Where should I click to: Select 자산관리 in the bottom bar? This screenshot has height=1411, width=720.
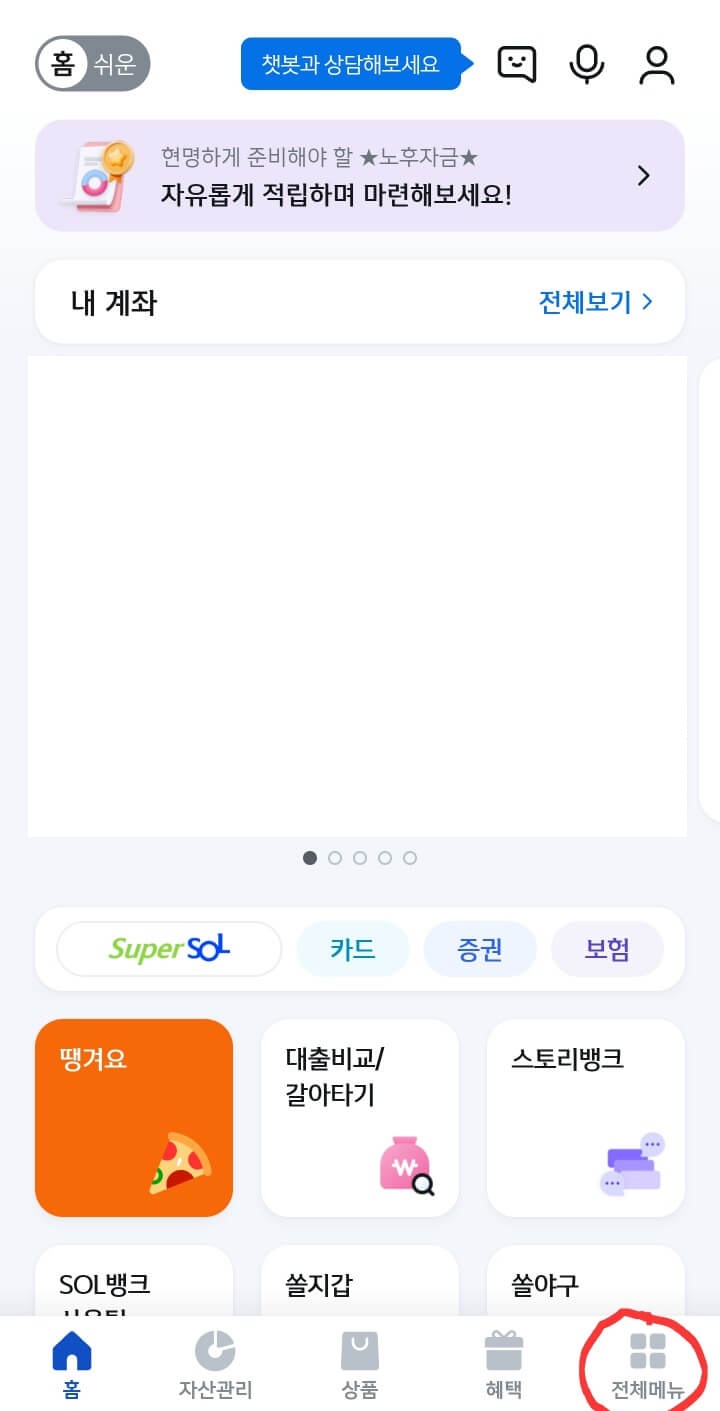click(215, 1360)
